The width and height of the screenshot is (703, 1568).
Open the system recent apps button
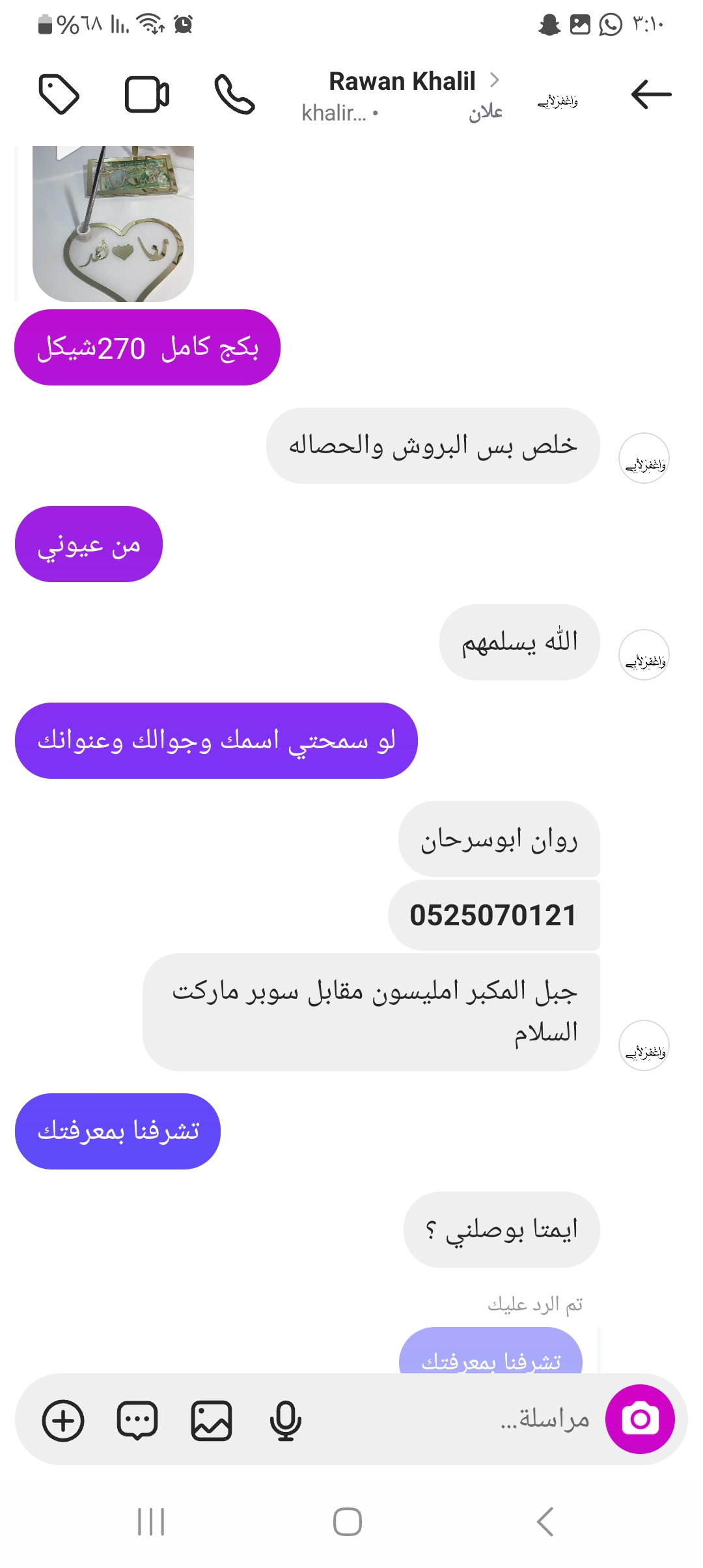(x=151, y=1522)
